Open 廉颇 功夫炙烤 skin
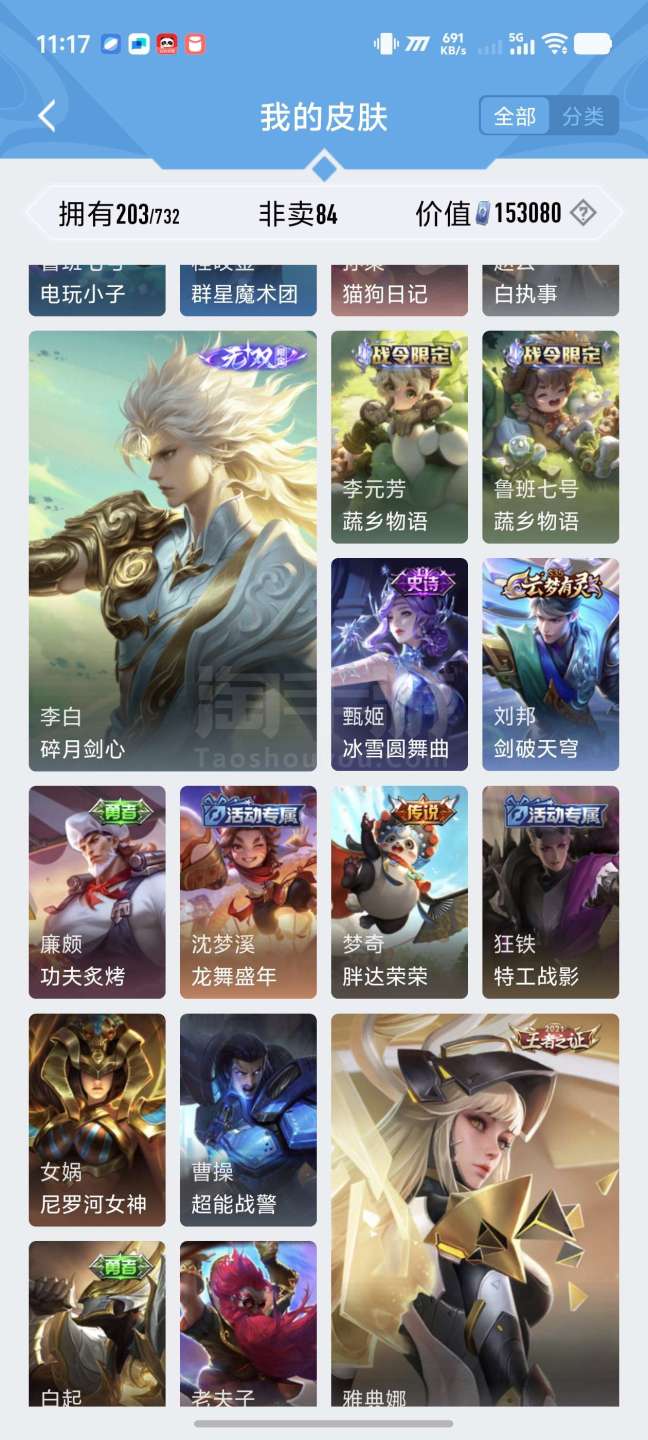 (x=97, y=892)
